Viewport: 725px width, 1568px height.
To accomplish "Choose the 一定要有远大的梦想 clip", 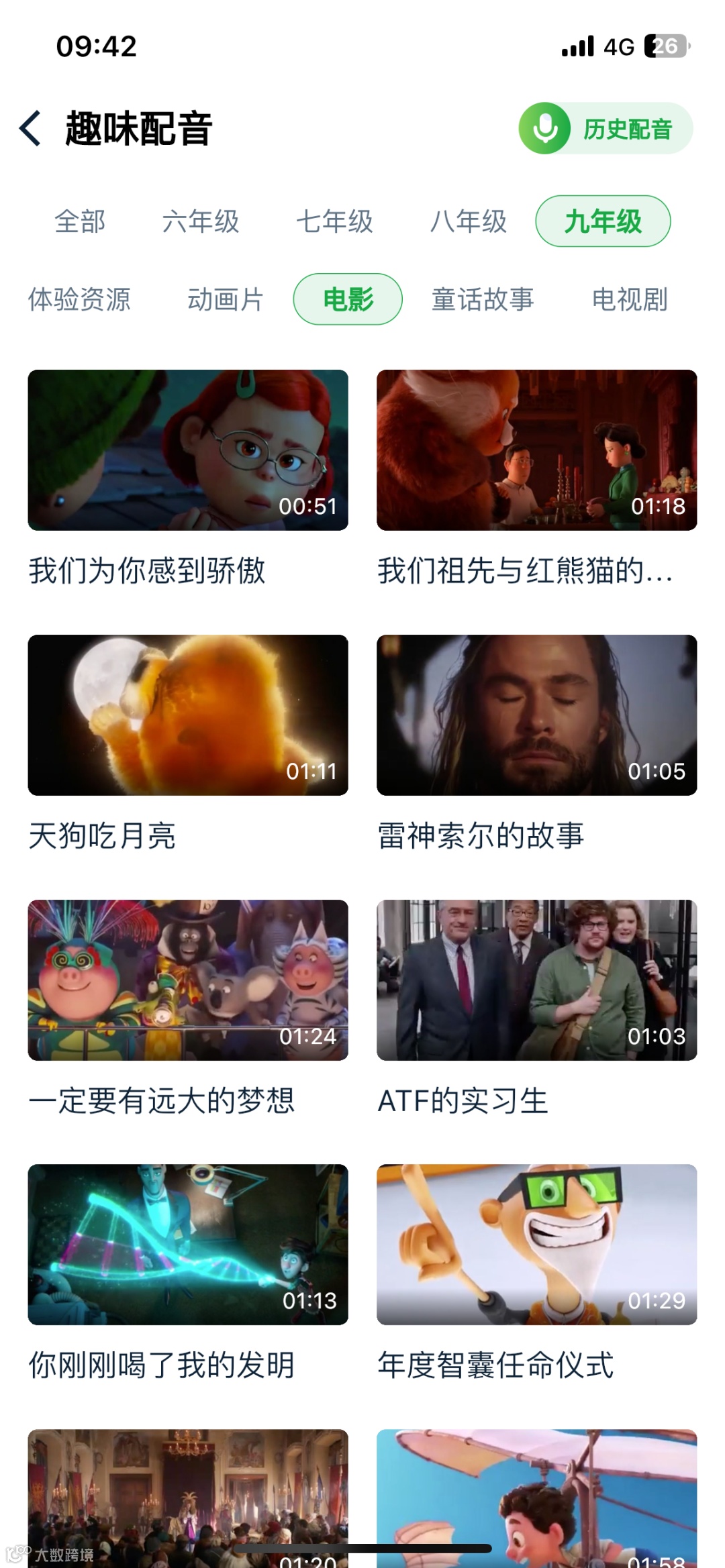I will [188, 980].
